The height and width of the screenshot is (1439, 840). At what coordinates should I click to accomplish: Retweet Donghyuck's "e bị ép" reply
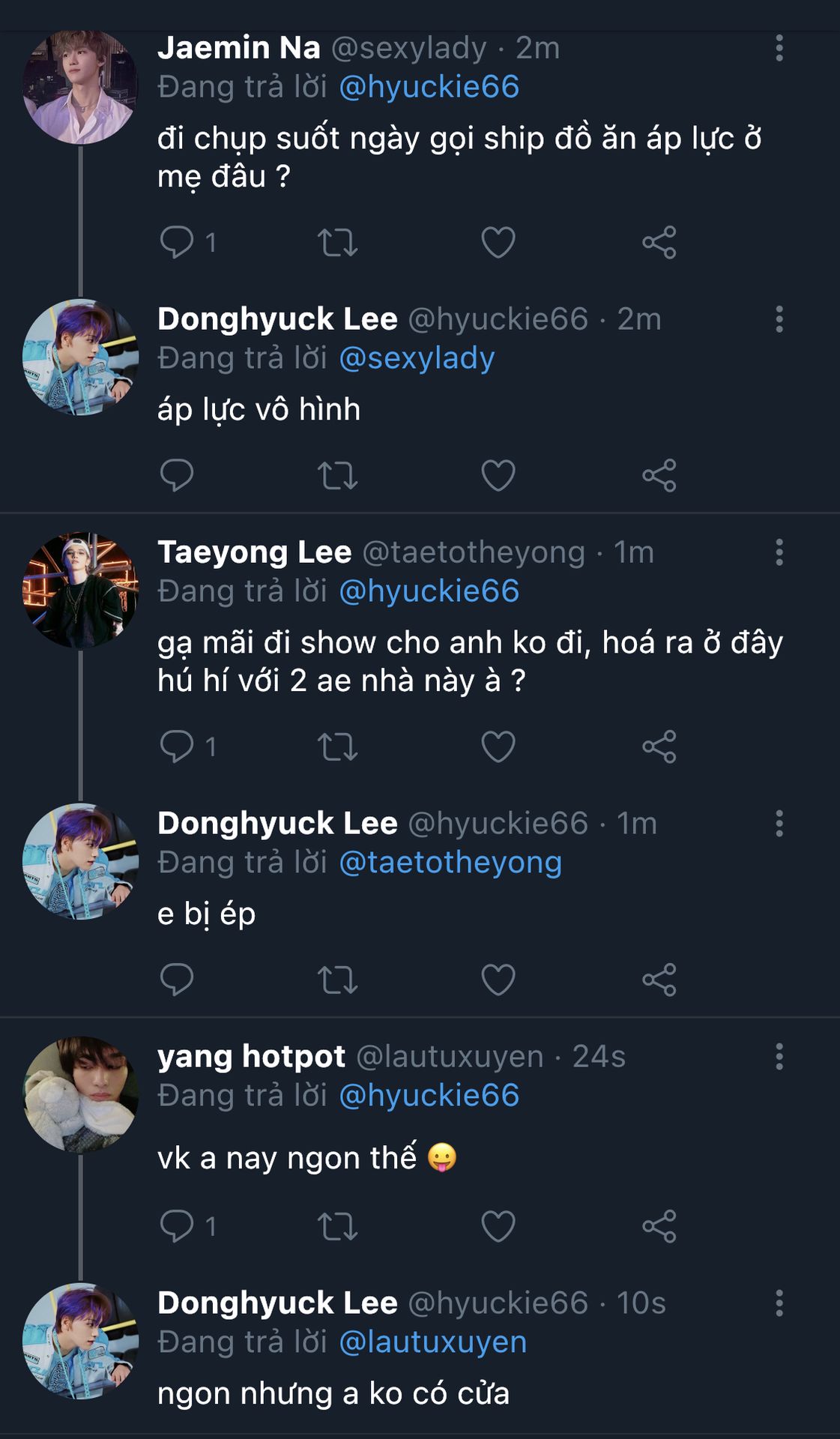tap(337, 980)
